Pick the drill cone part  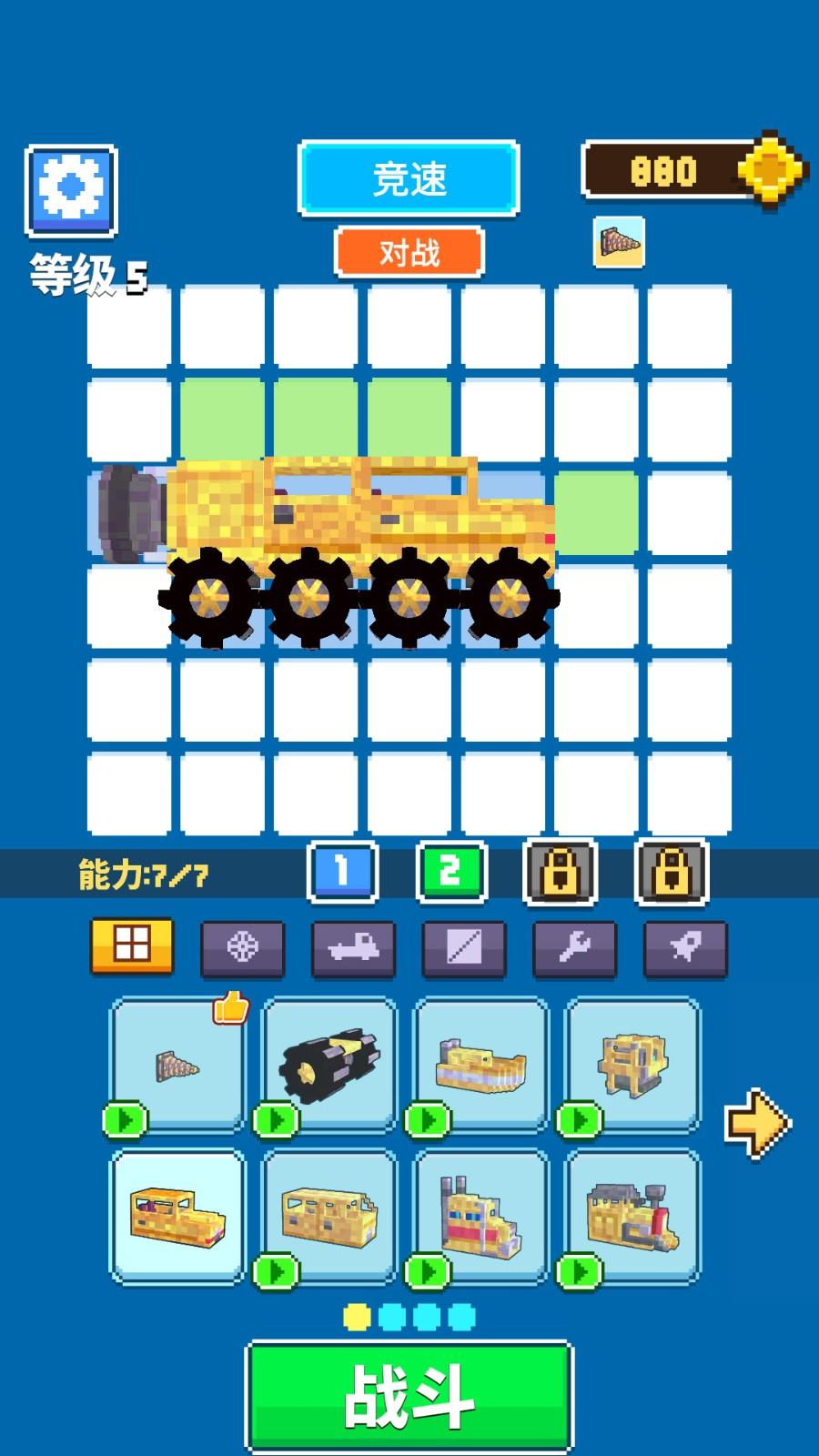[177, 1065]
